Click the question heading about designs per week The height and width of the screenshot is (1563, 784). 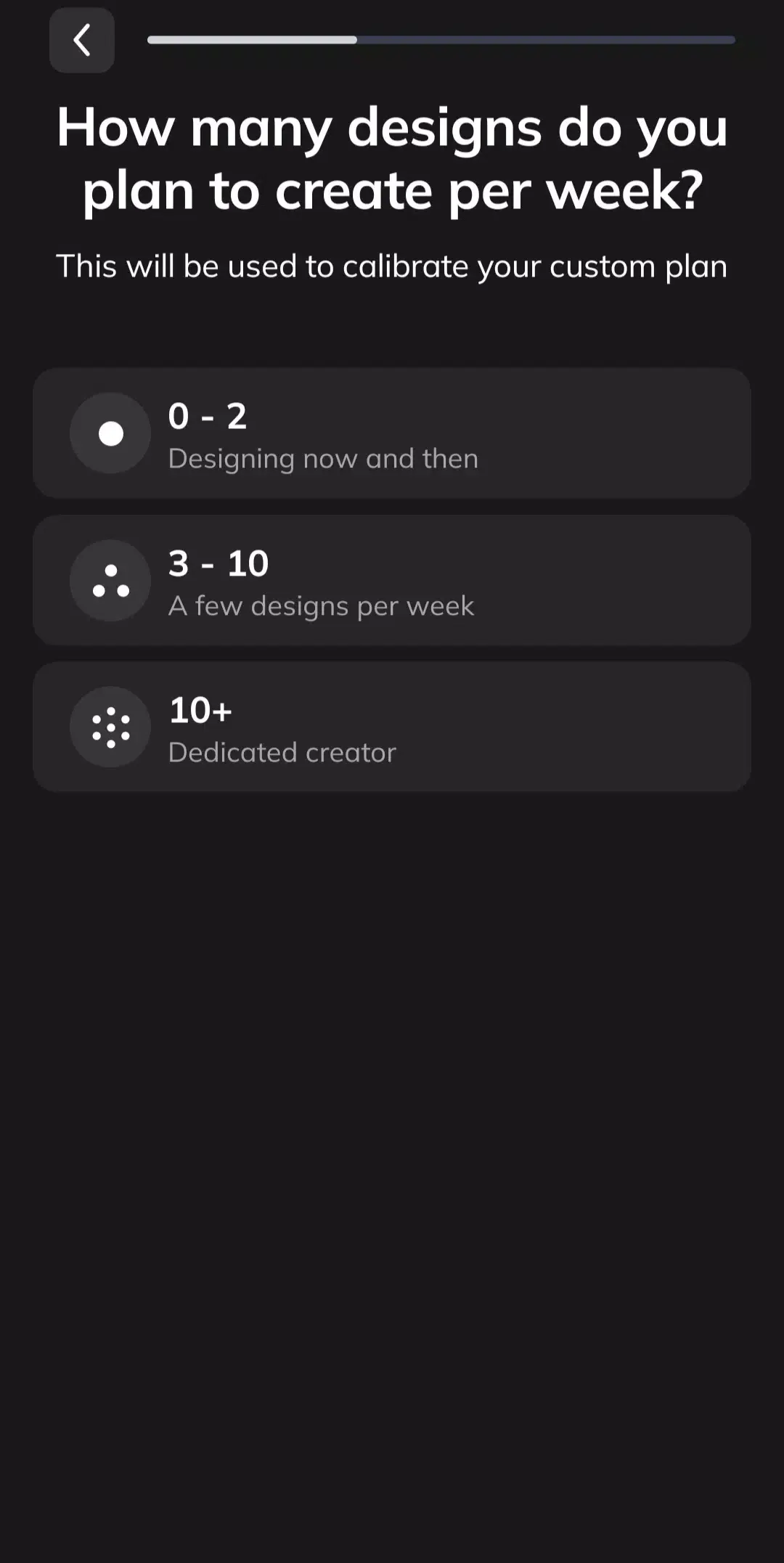392,158
